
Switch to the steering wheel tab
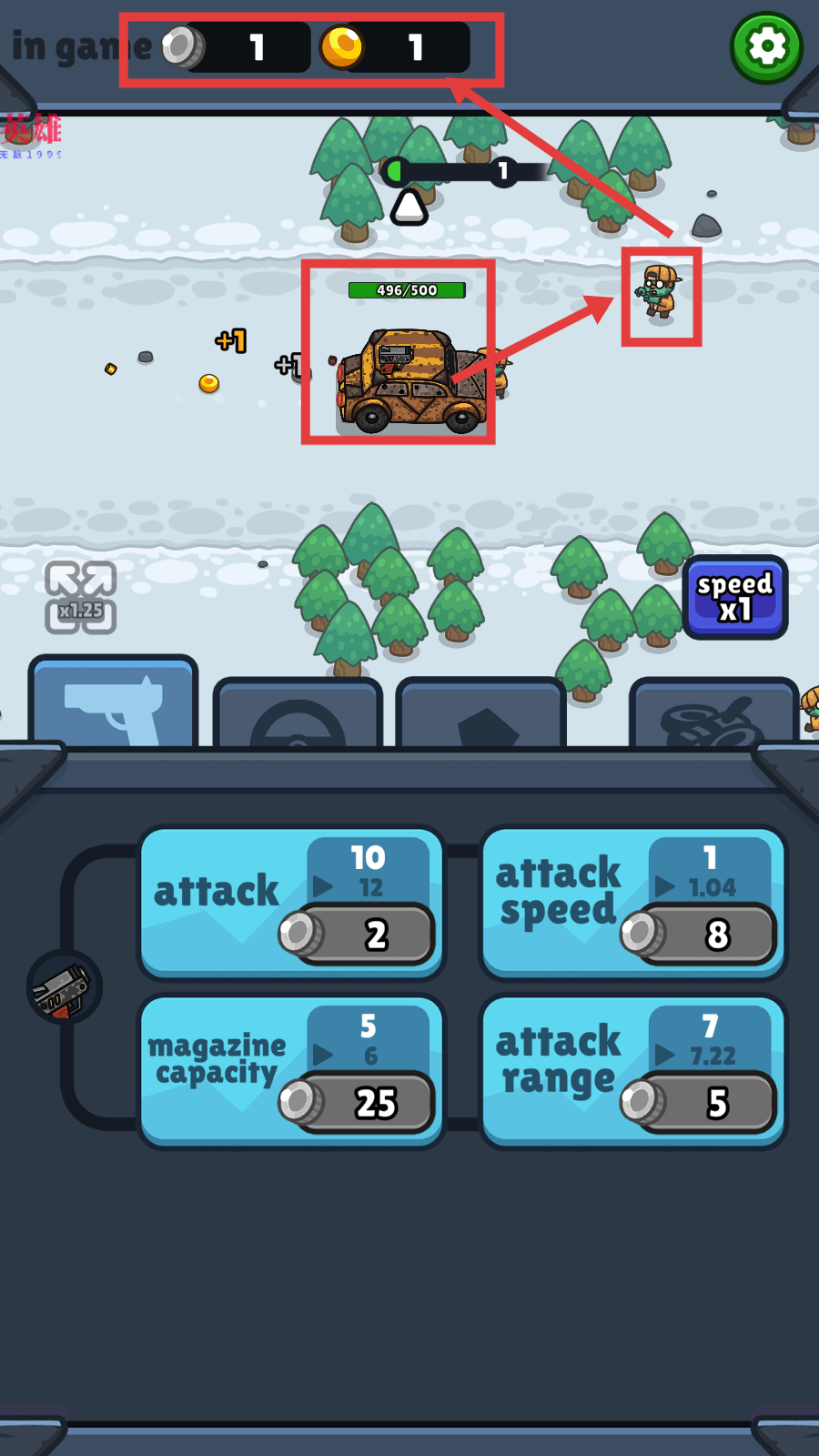pos(298,715)
